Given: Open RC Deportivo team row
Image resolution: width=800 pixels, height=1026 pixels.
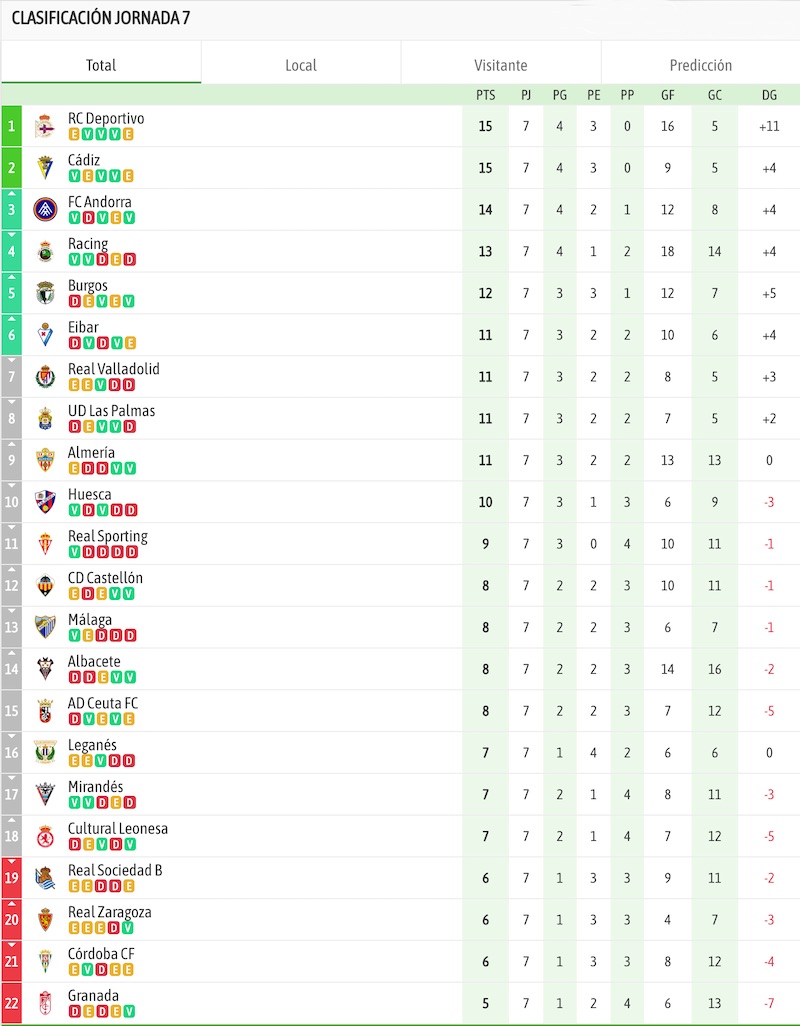Looking at the screenshot, I should click(106, 118).
